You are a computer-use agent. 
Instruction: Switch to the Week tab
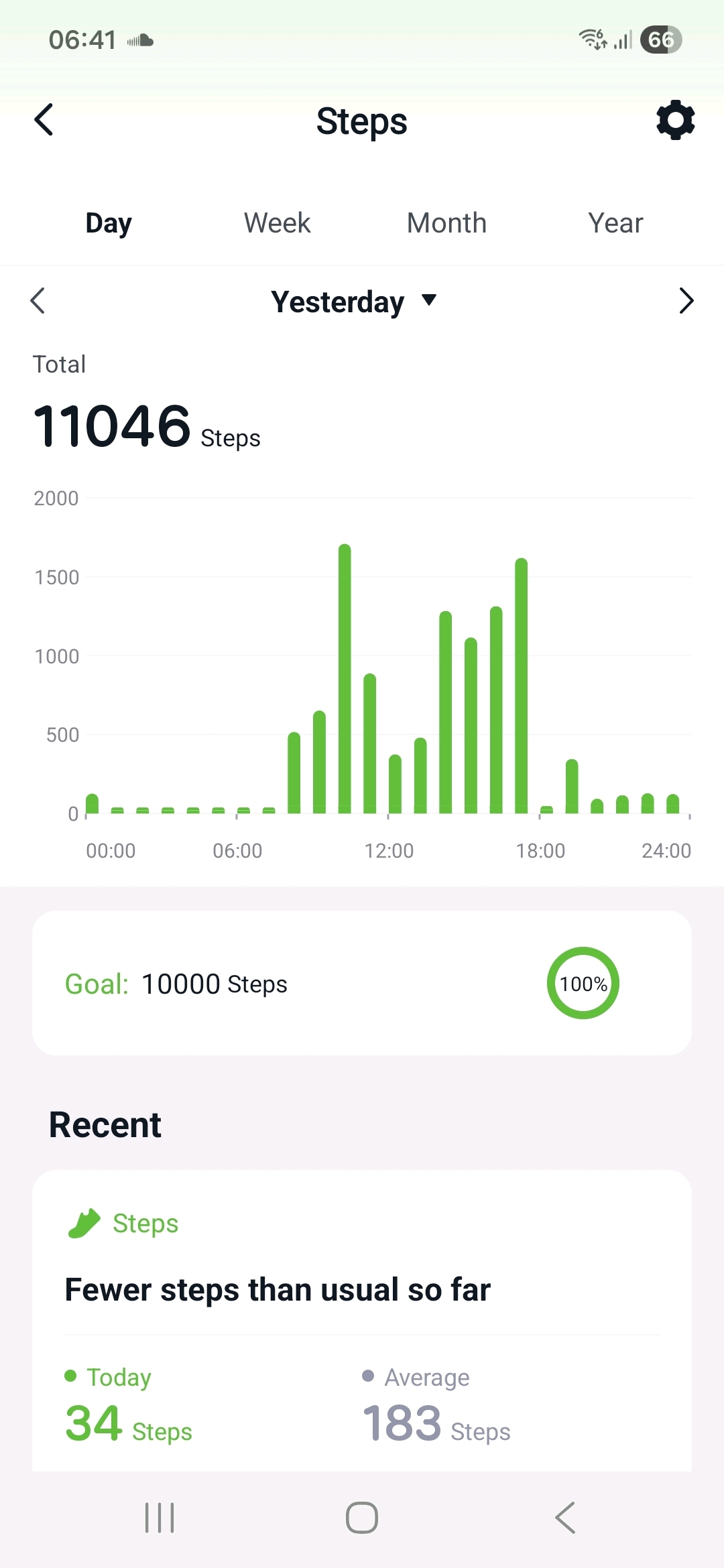tap(277, 223)
